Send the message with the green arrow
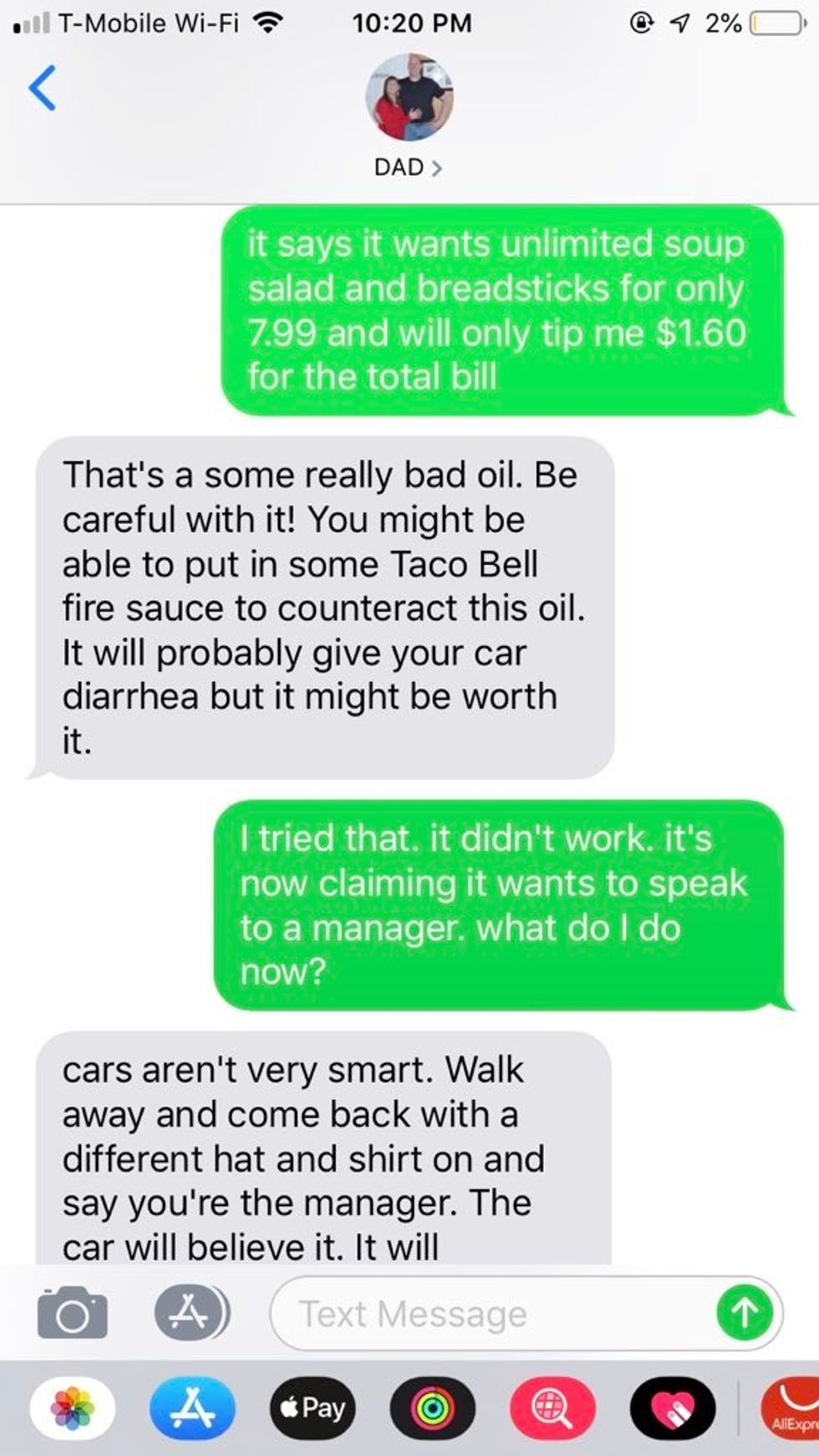 (x=745, y=1315)
